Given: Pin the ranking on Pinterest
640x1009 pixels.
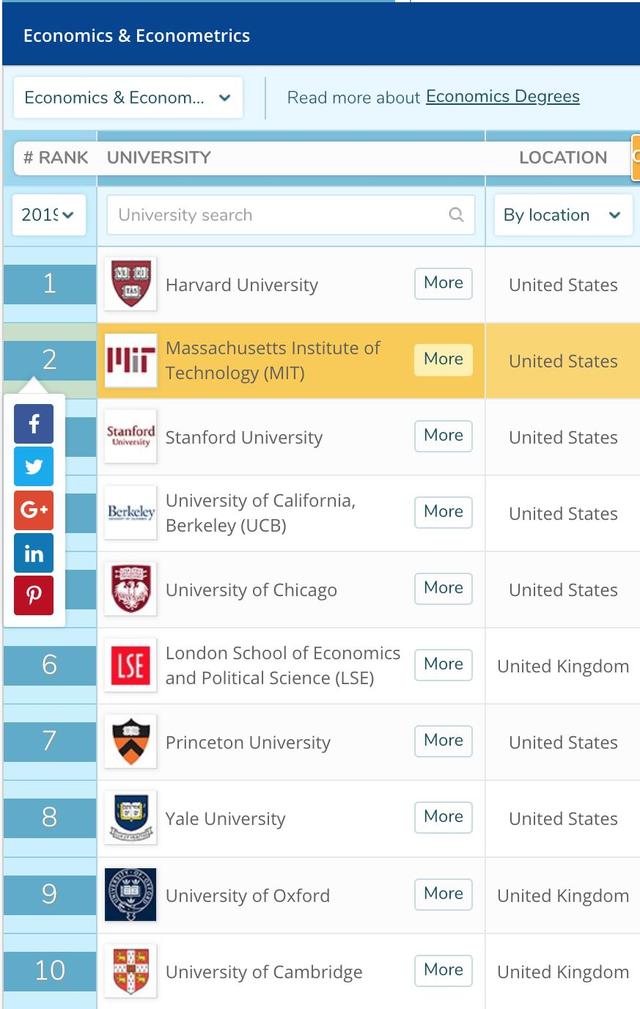Looking at the screenshot, I should pos(34,596).
